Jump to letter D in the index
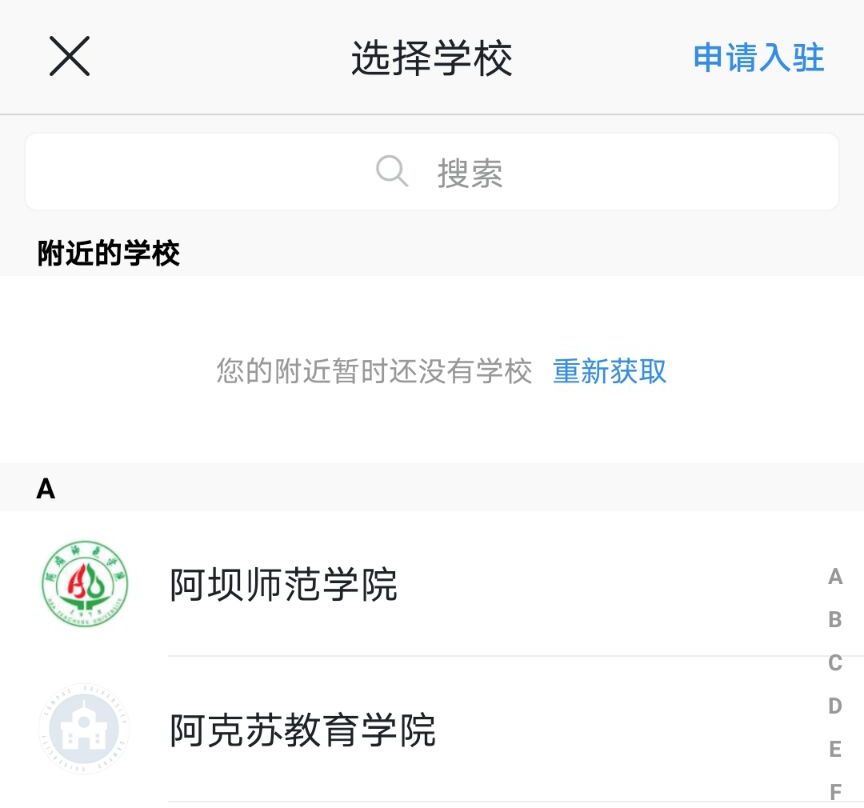 (835, 705)
